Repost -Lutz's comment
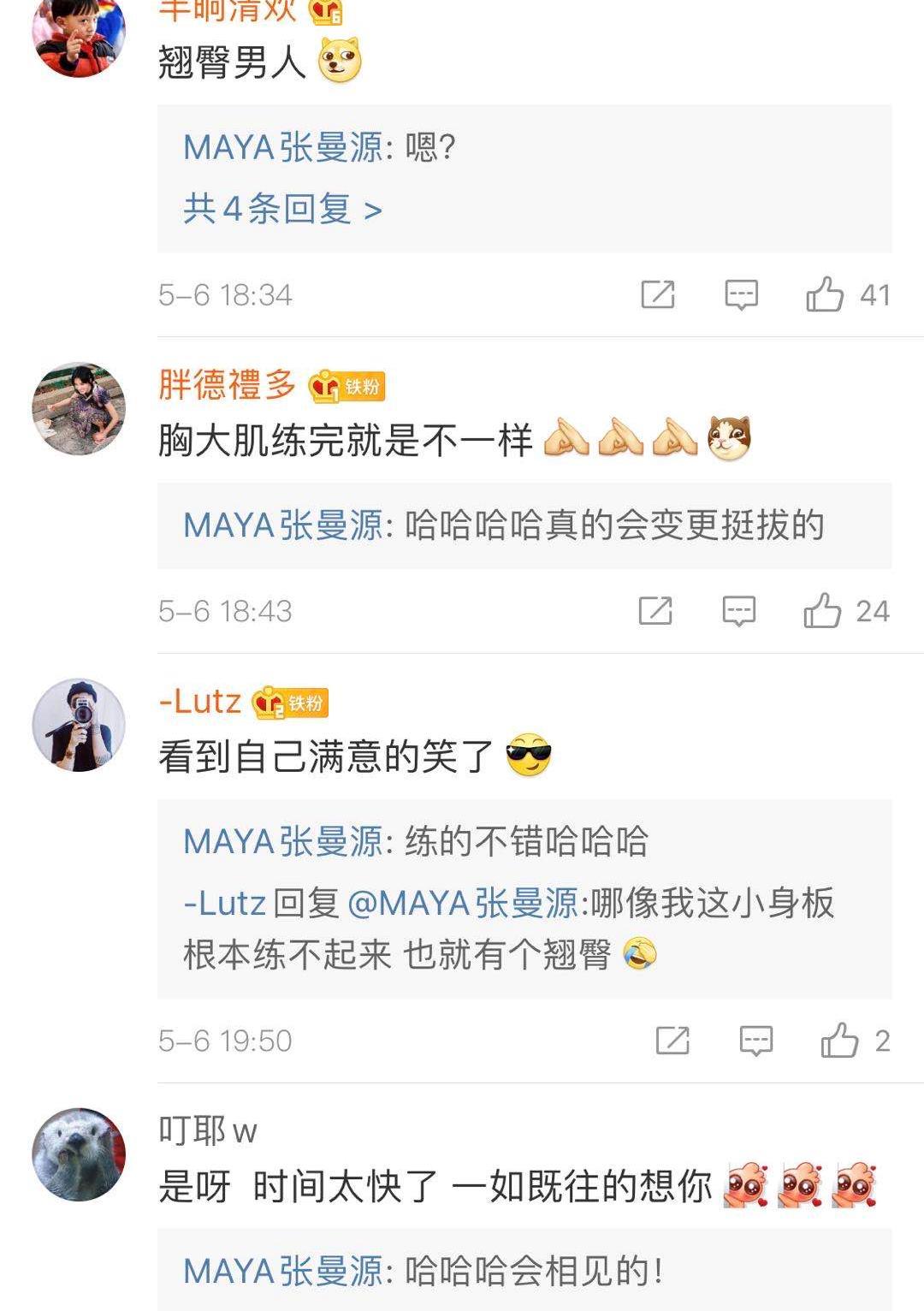The height and width of the screenshot is (1311, 924). tap(672, 1041)
